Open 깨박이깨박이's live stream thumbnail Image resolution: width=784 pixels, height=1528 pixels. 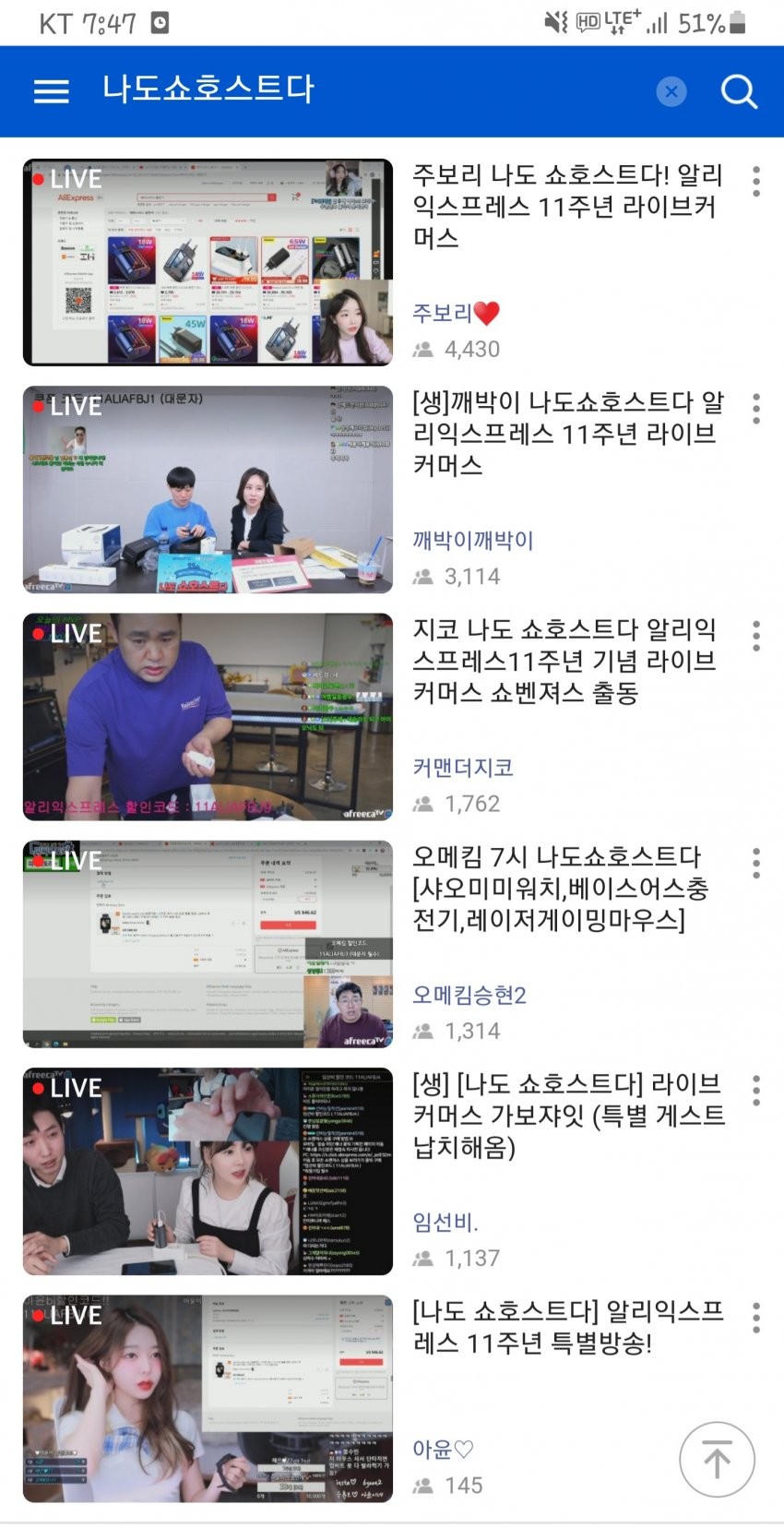pyautogui.click(x=208, y=489)
